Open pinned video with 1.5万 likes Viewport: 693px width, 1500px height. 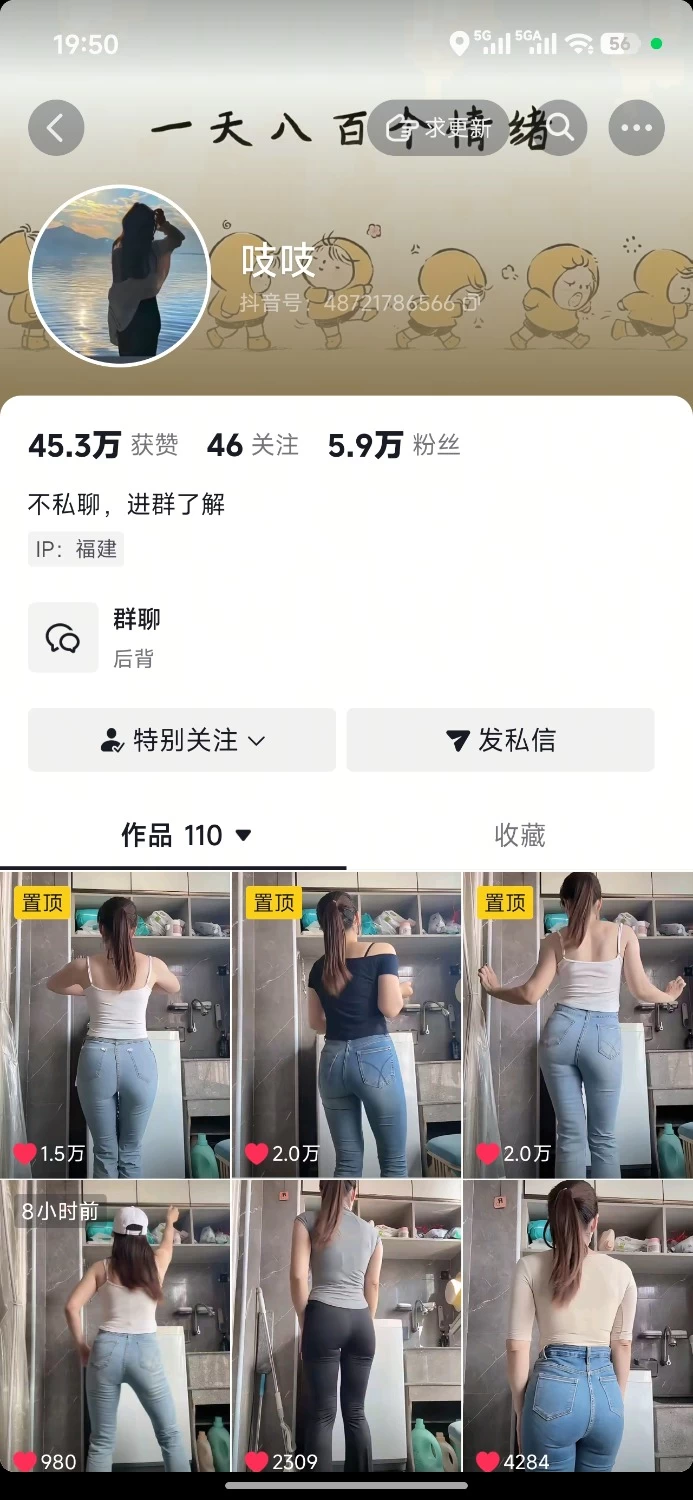[x=115, y=1025]
